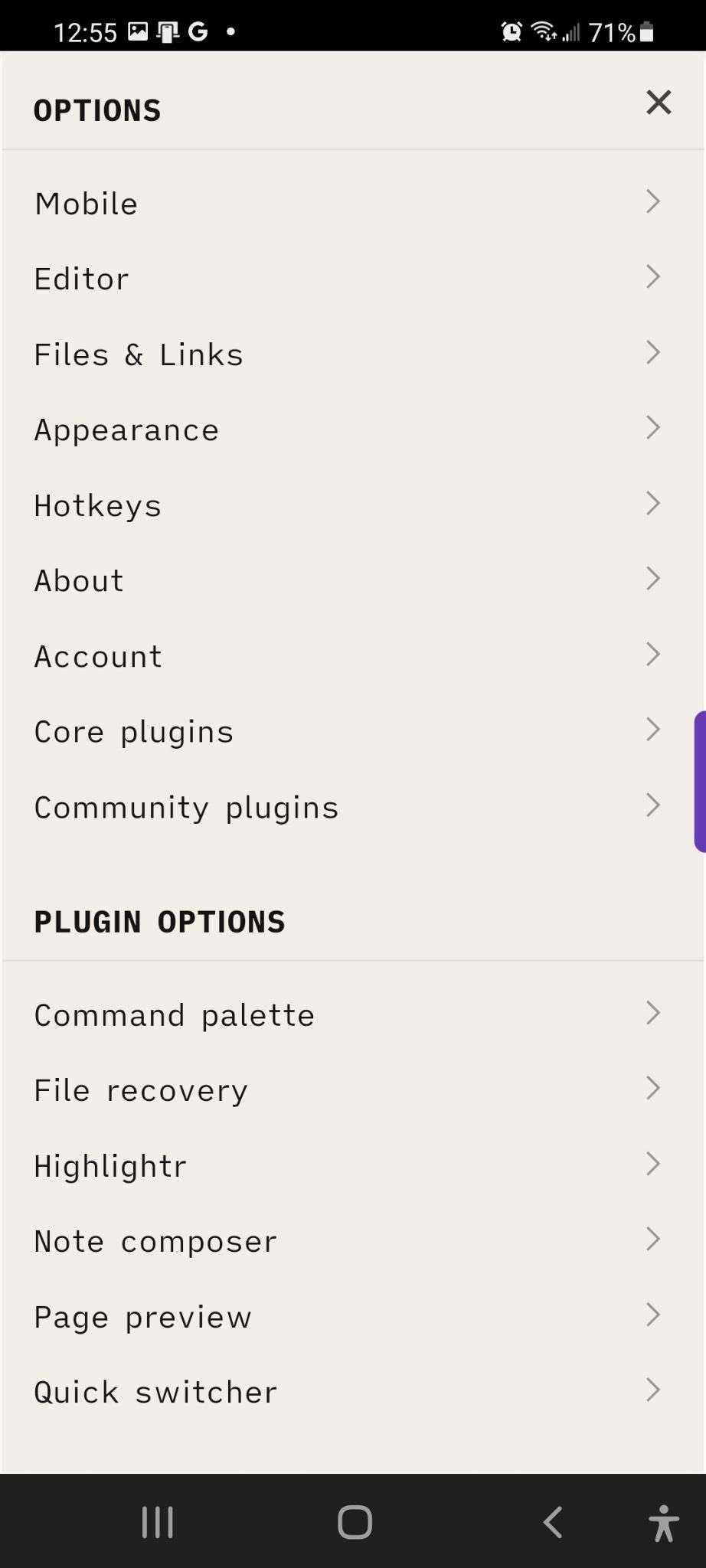Open the About section
This screenshot has height=1568, width=706.
(x=352, y=580)
